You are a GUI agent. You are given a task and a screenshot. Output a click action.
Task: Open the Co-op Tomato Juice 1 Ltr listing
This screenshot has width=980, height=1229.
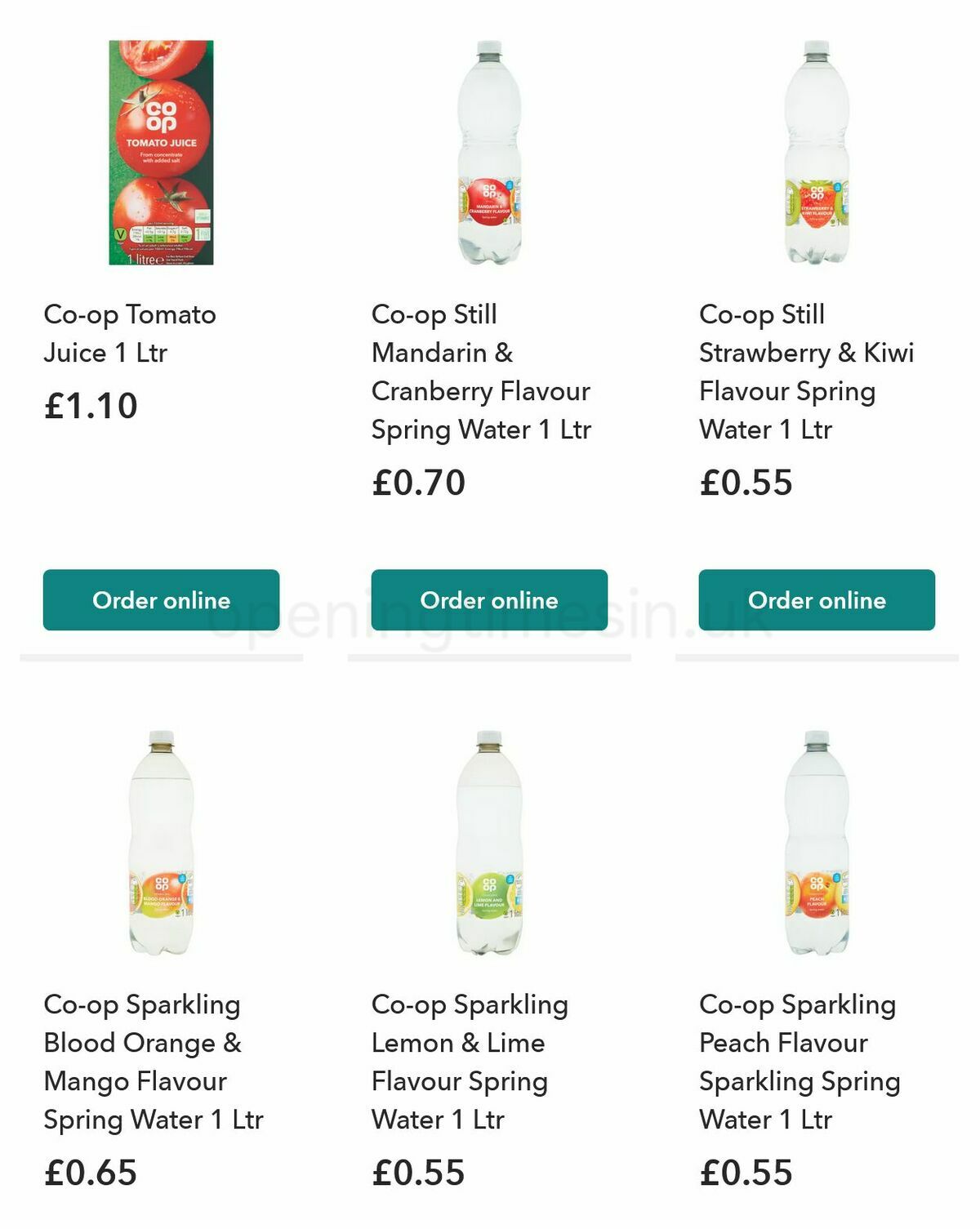pyautogui.click(x=131, y=333)
